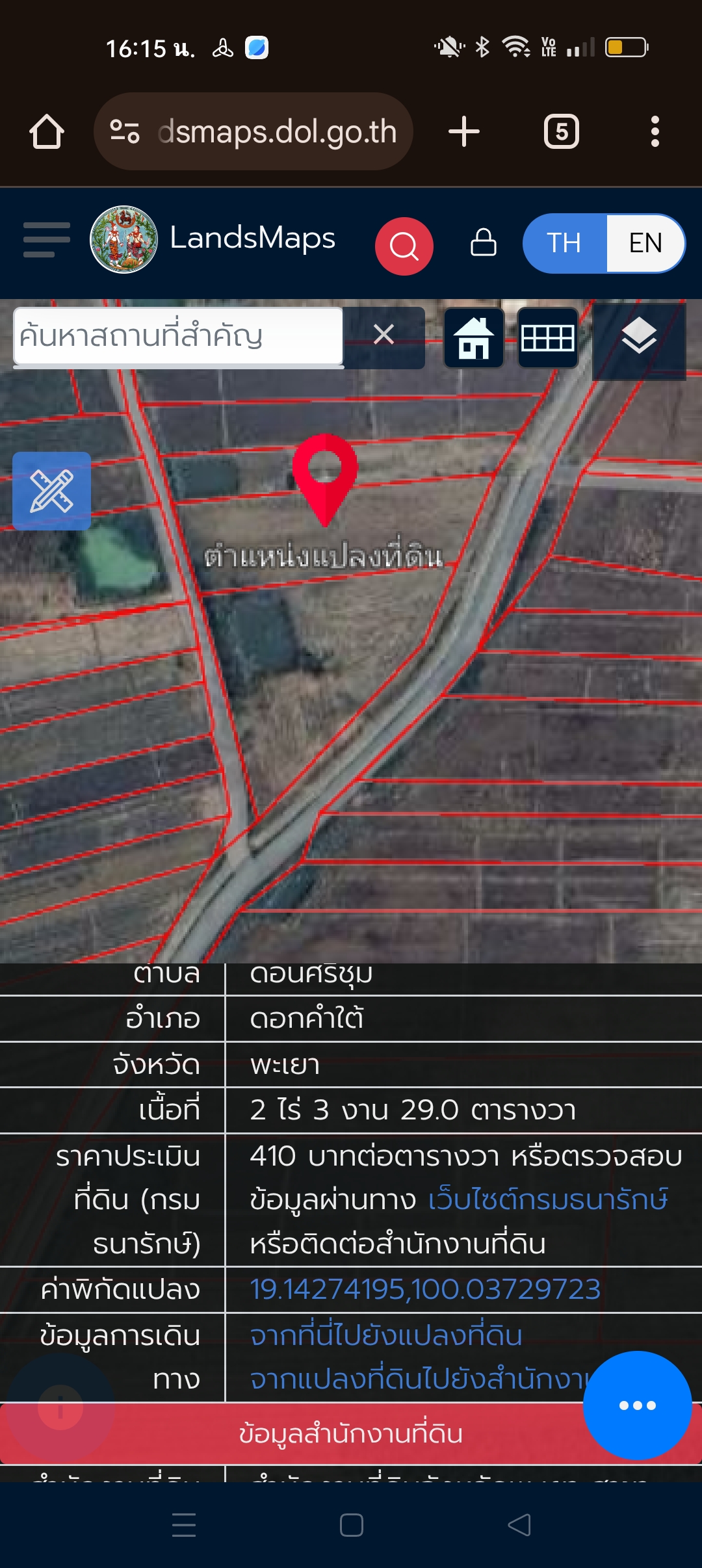Select the TH language option
This screenshot has height=1568, width=702.
[564, 243]
